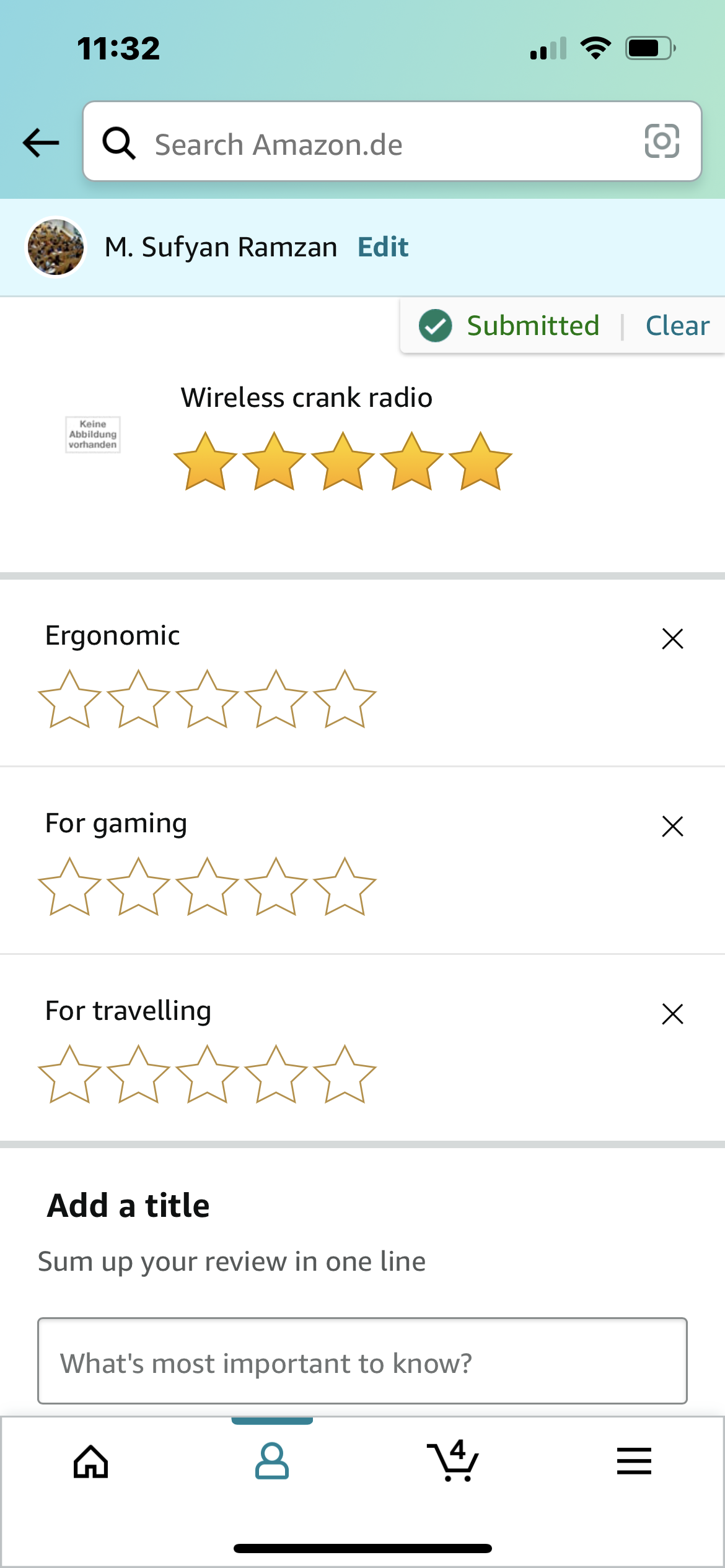Rate For travelling one star
Image resolution: width=725 pixels, height=1568 pixels.
(69, 1074)
